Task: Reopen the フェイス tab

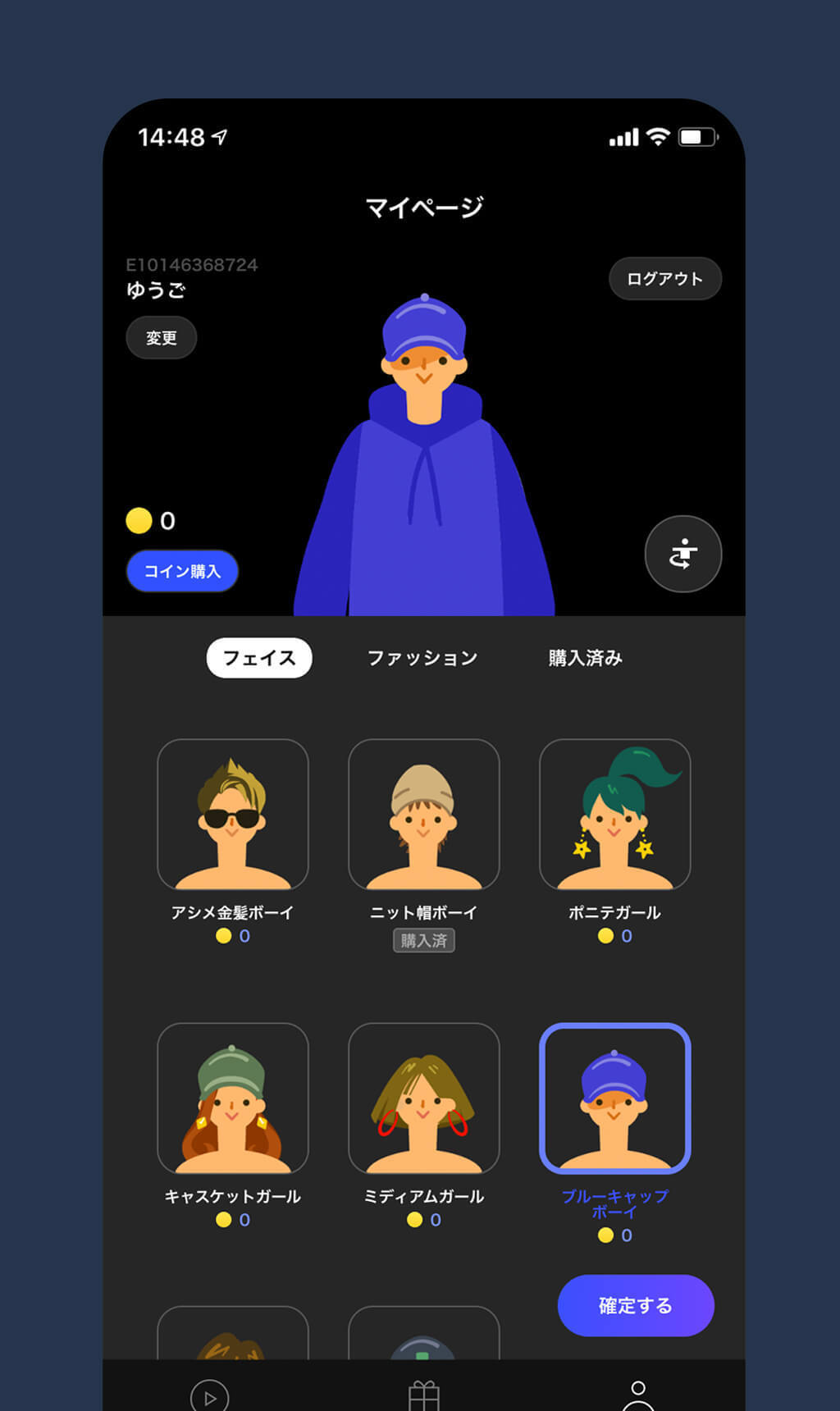Action: [258, 657]
